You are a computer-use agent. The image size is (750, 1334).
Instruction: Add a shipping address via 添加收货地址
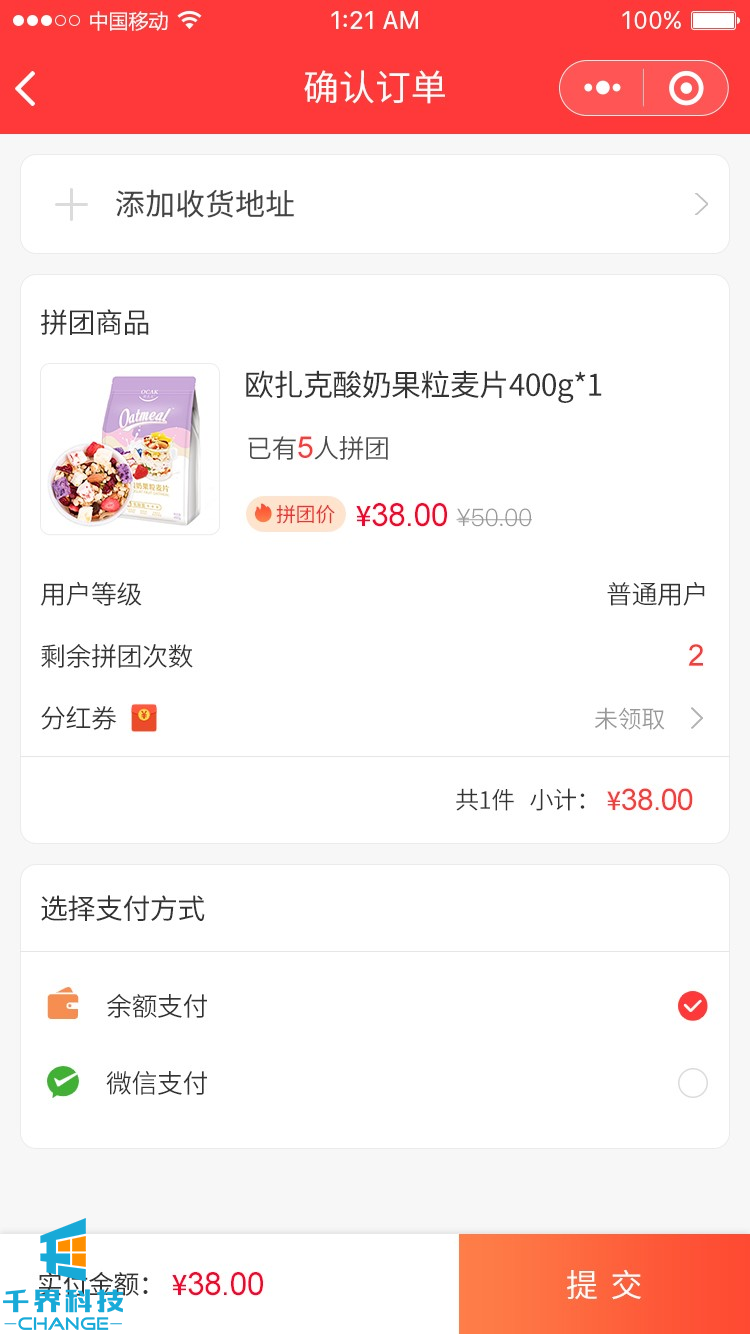(x=374, y=205)
